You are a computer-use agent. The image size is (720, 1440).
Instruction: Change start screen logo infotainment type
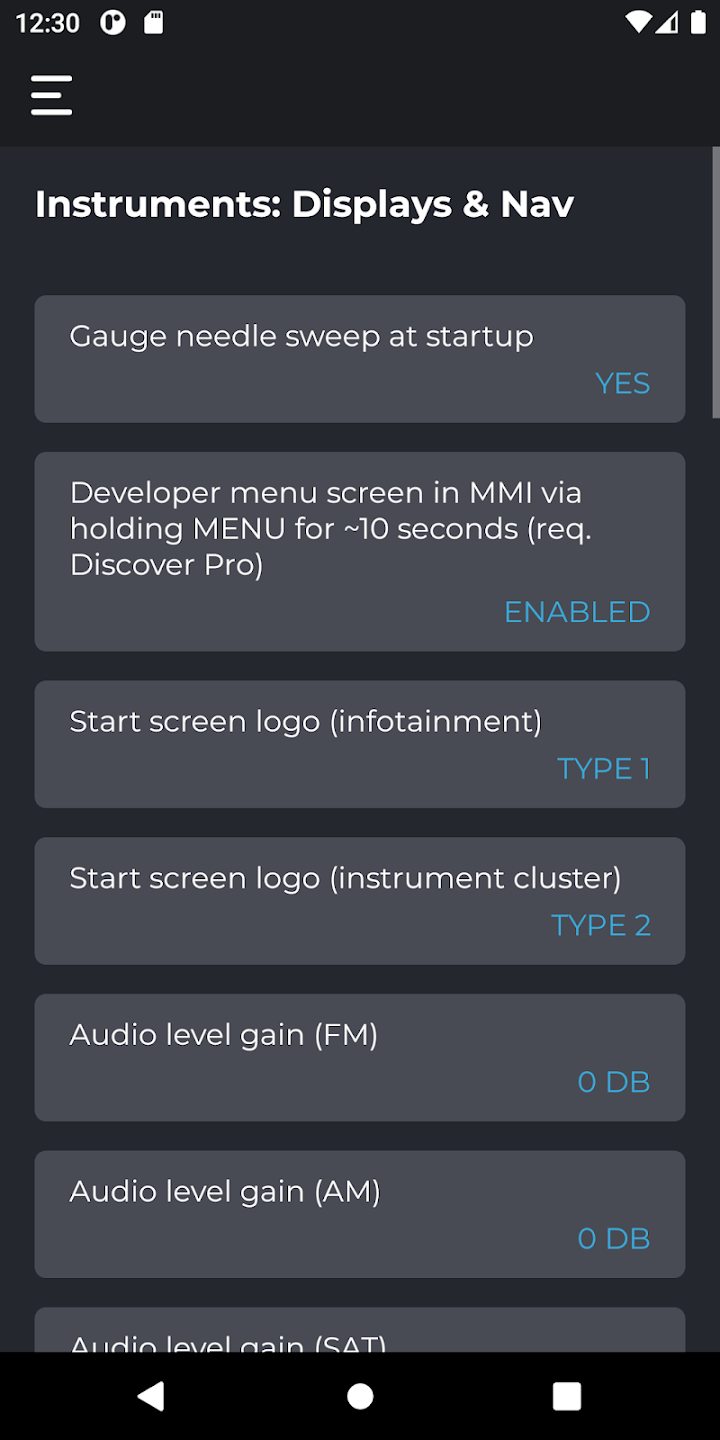pyautogui.click(x=360, y=743)
